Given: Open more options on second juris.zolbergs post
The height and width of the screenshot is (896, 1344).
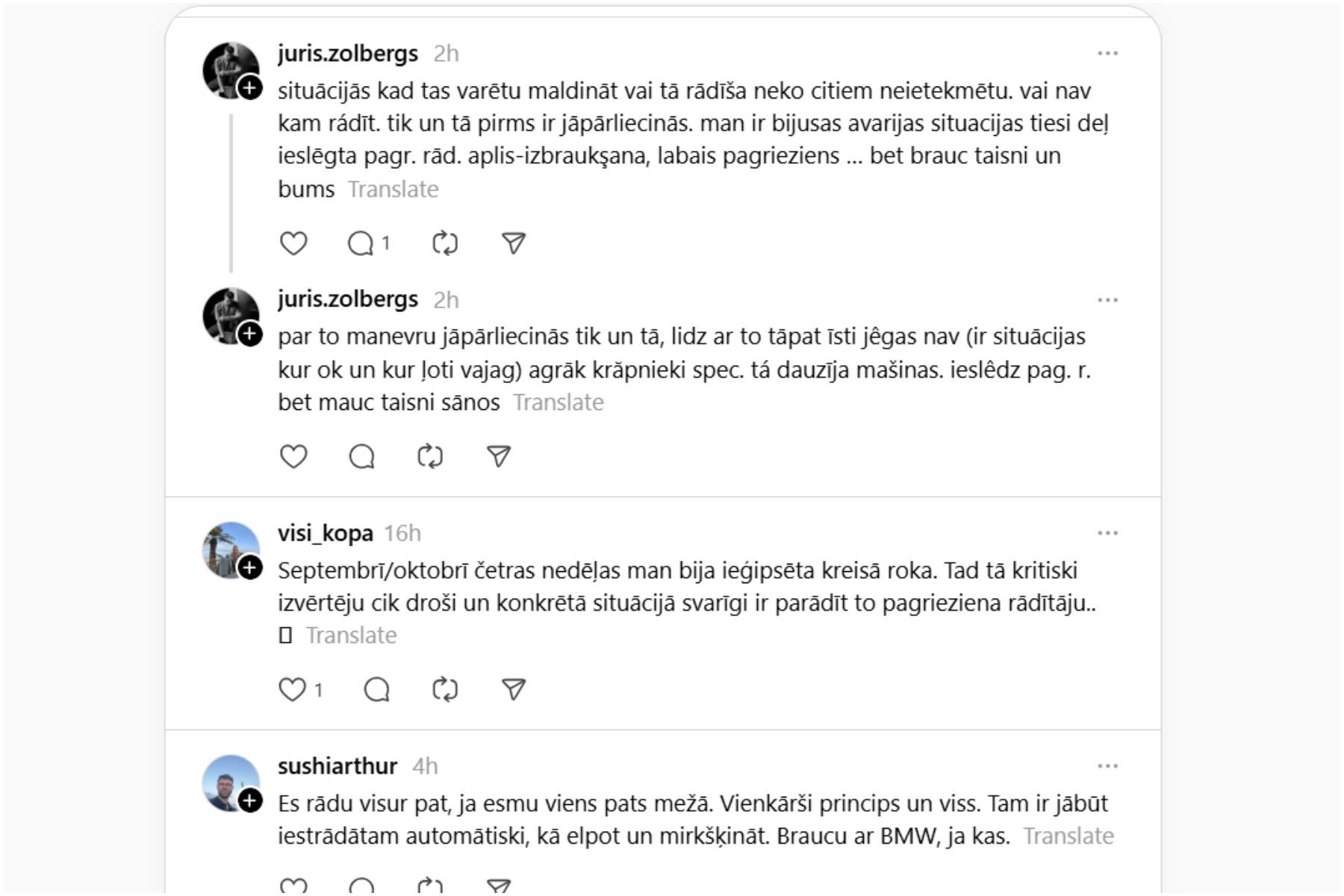Looking at the screenshot, I should [x=1107, y=300].
